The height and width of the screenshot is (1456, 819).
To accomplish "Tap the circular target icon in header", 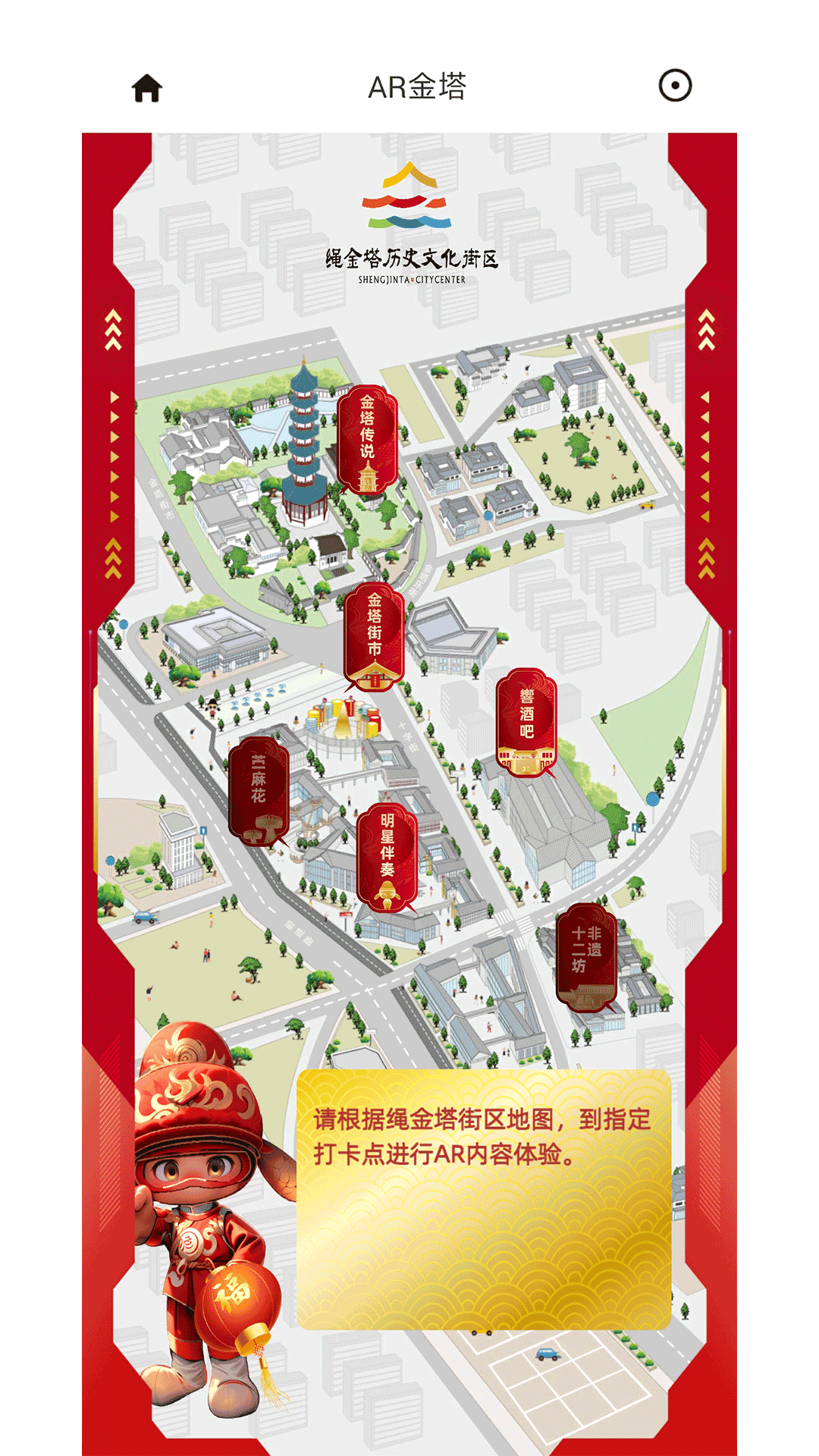I will [675, 86].
